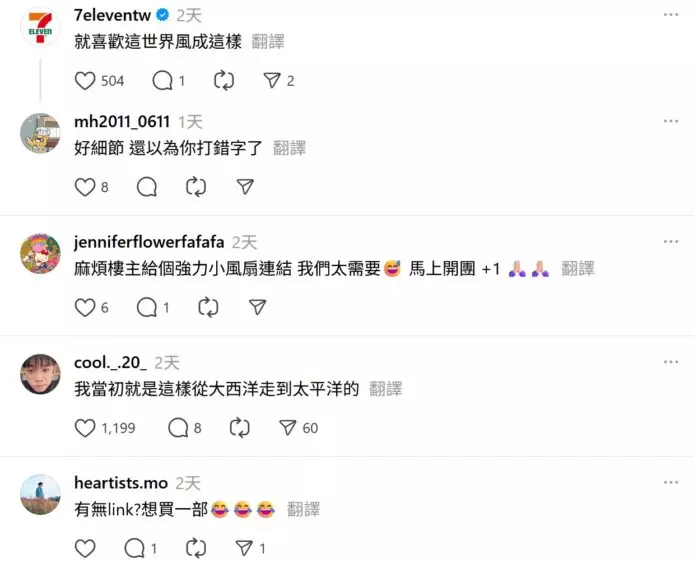
Task: Open overflow menu on heartists.mo's comment
Action: [669, 483]
